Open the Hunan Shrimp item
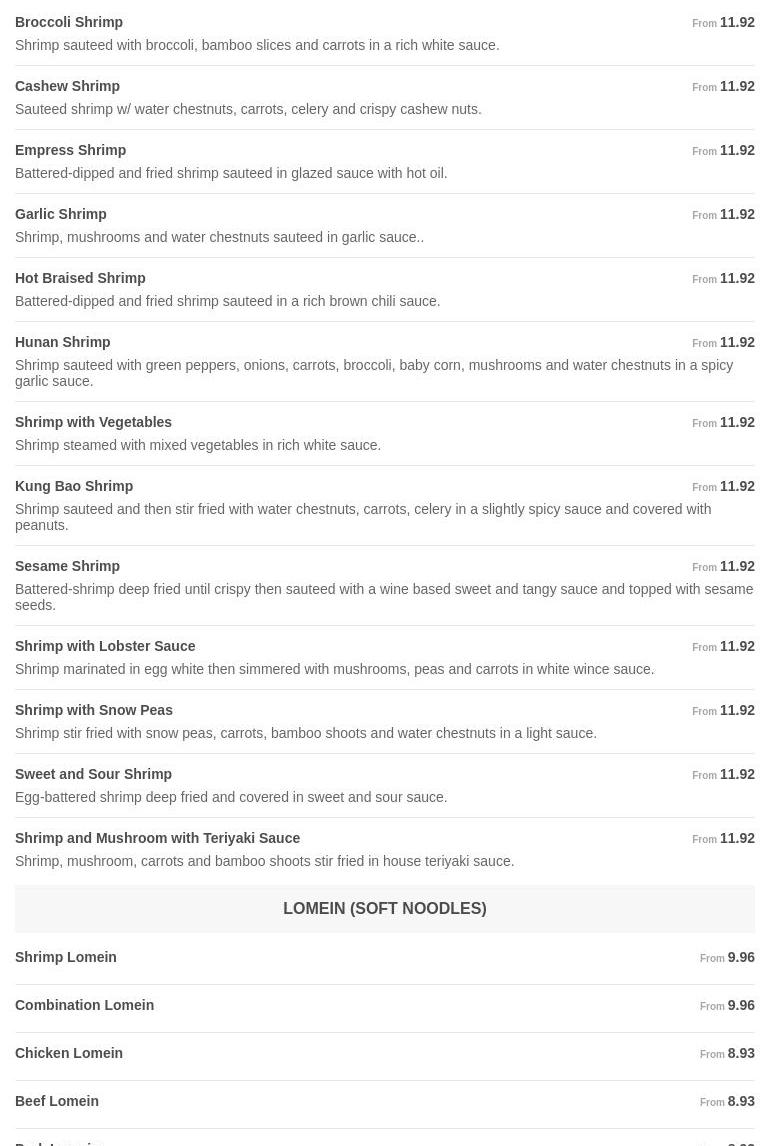This screenshot has width=770, height=1146. pos(62,342)
